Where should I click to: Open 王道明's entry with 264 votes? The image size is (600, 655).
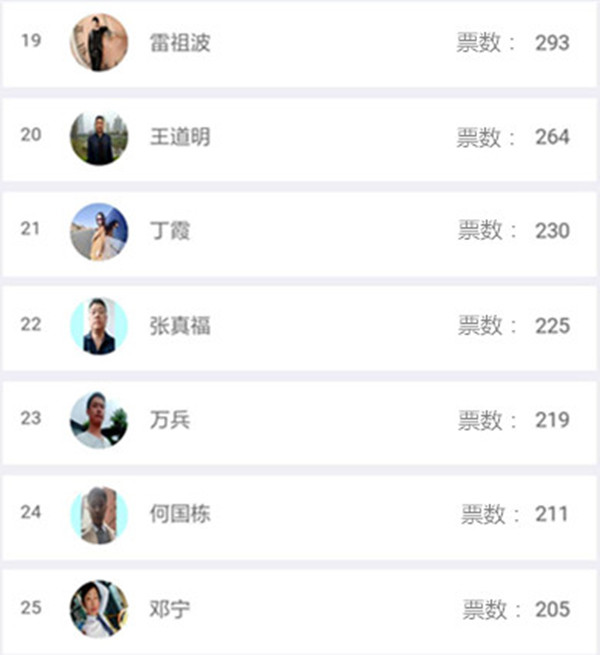[300, 137]
